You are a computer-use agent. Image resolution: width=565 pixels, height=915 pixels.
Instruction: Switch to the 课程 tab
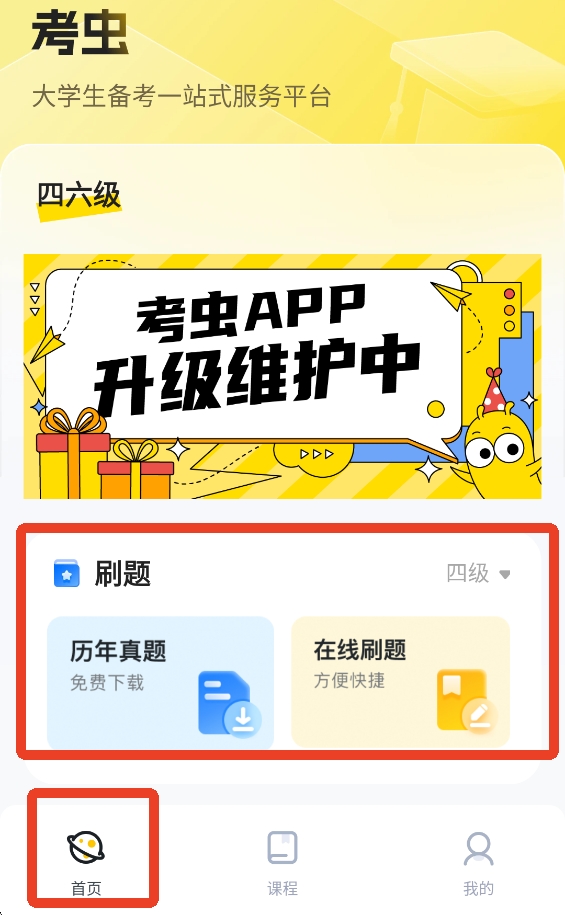[282, 864]
